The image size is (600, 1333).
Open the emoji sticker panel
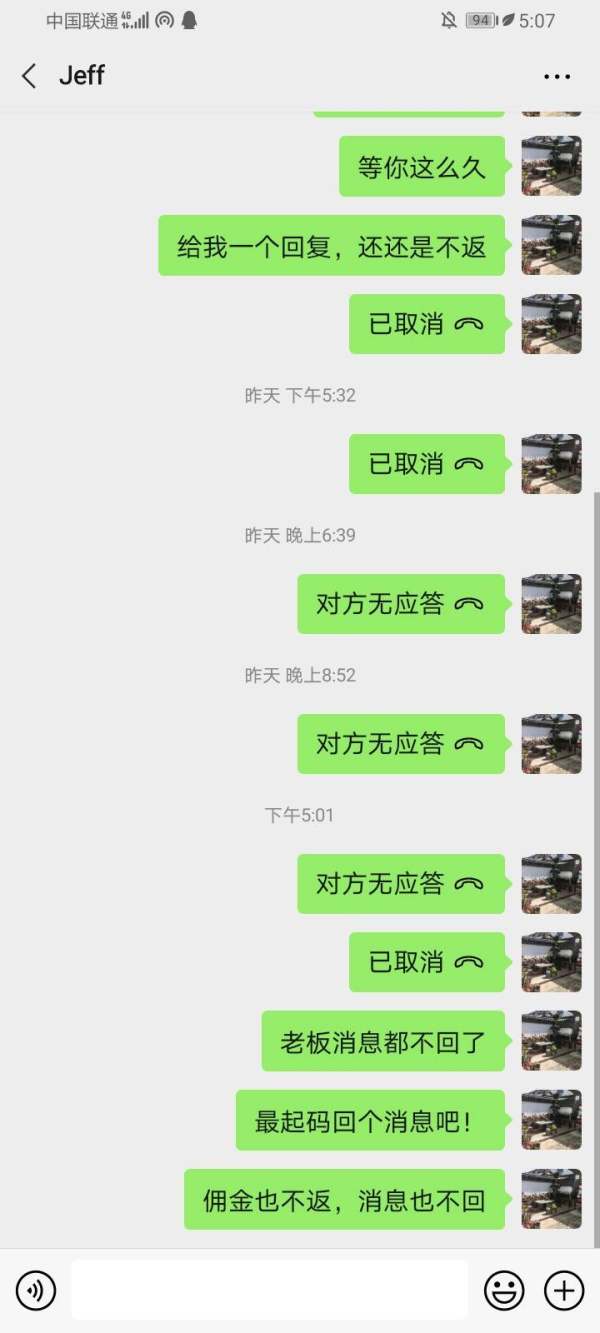tap(504, 1291)
